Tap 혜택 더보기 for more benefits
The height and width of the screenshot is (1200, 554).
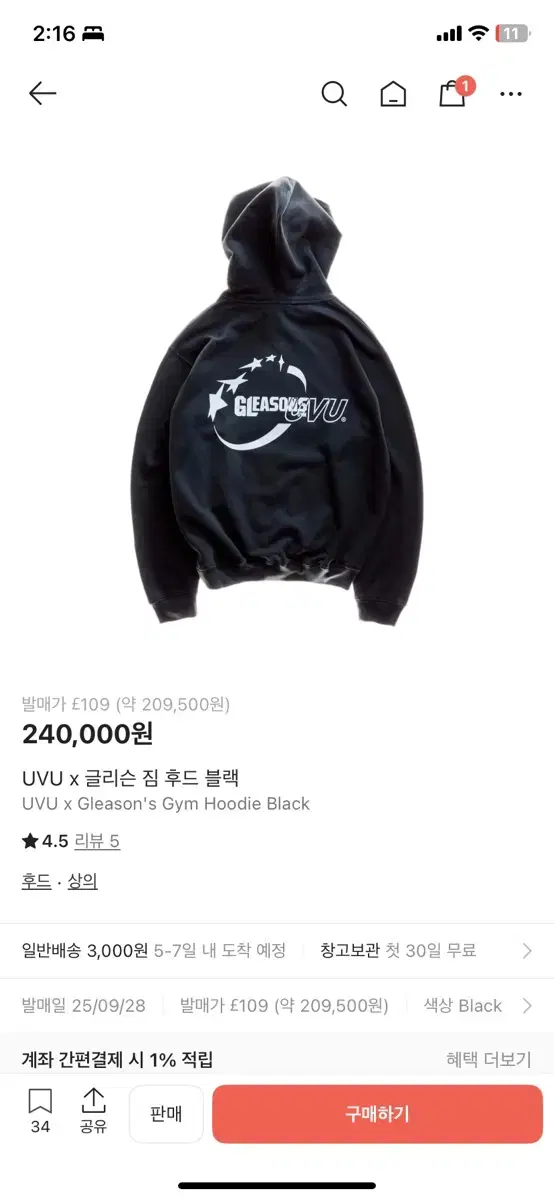[489, 1060]
